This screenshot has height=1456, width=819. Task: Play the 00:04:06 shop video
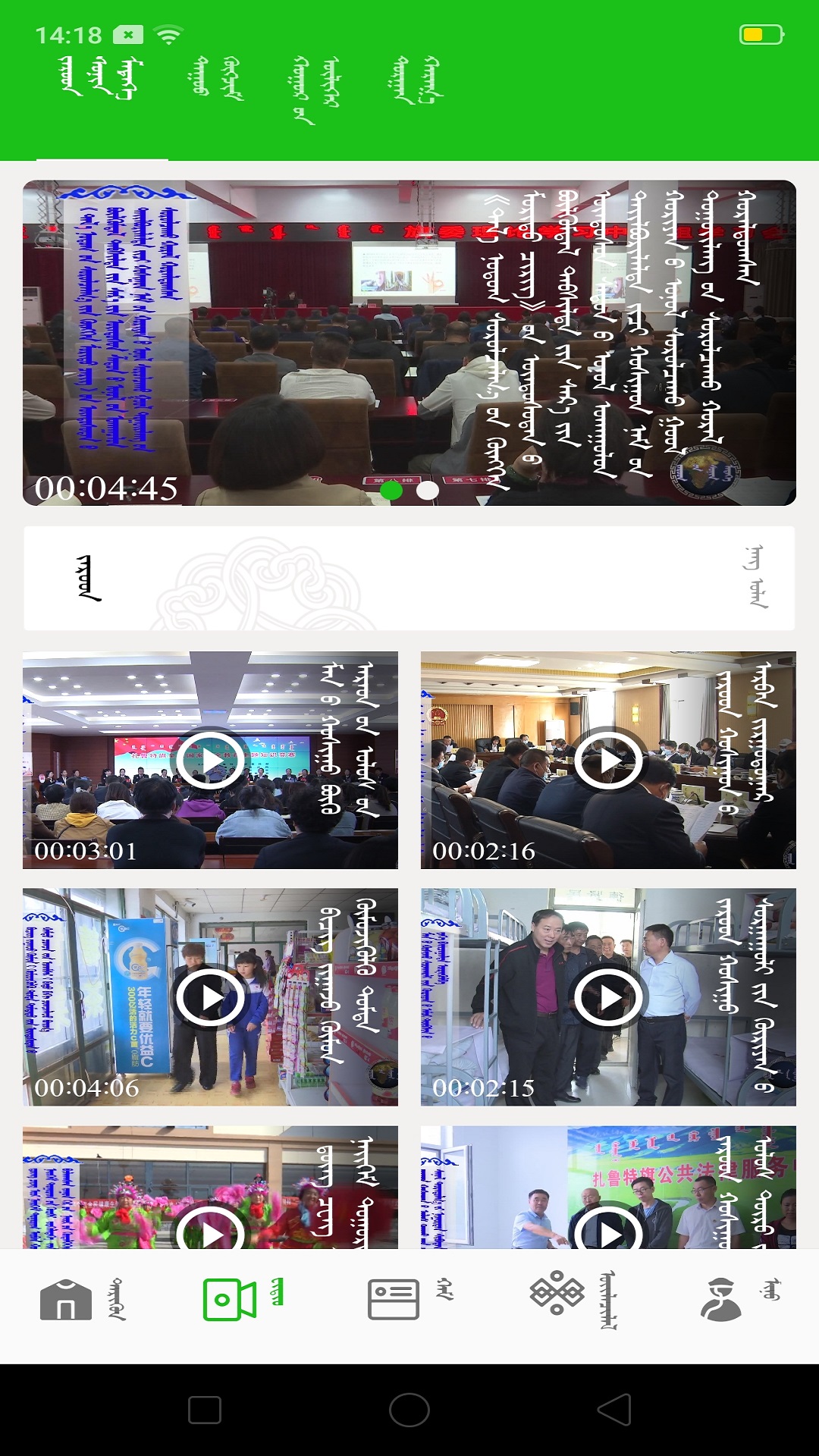coord(210,997)
